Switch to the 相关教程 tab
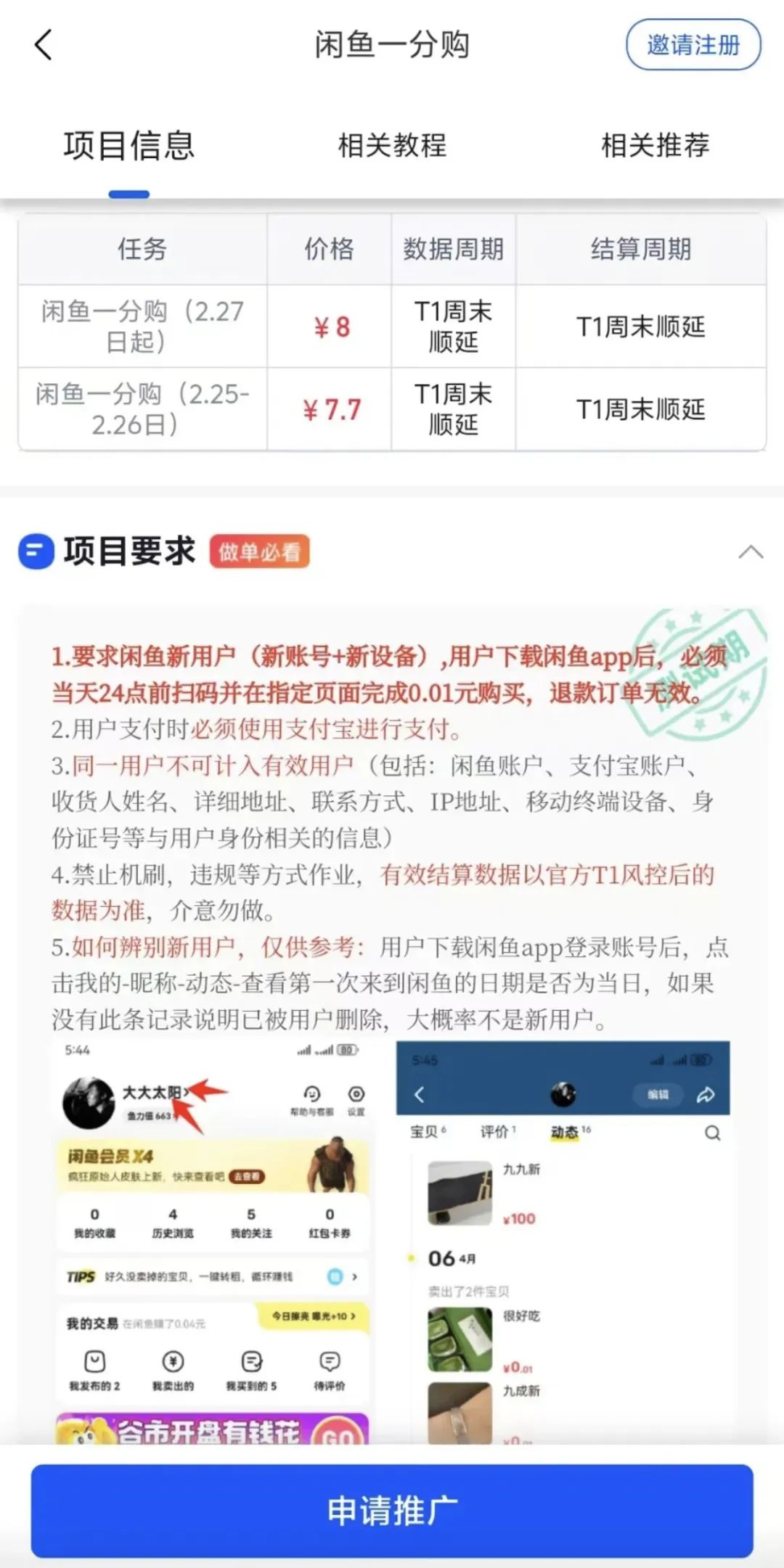 tap(392, 145)
